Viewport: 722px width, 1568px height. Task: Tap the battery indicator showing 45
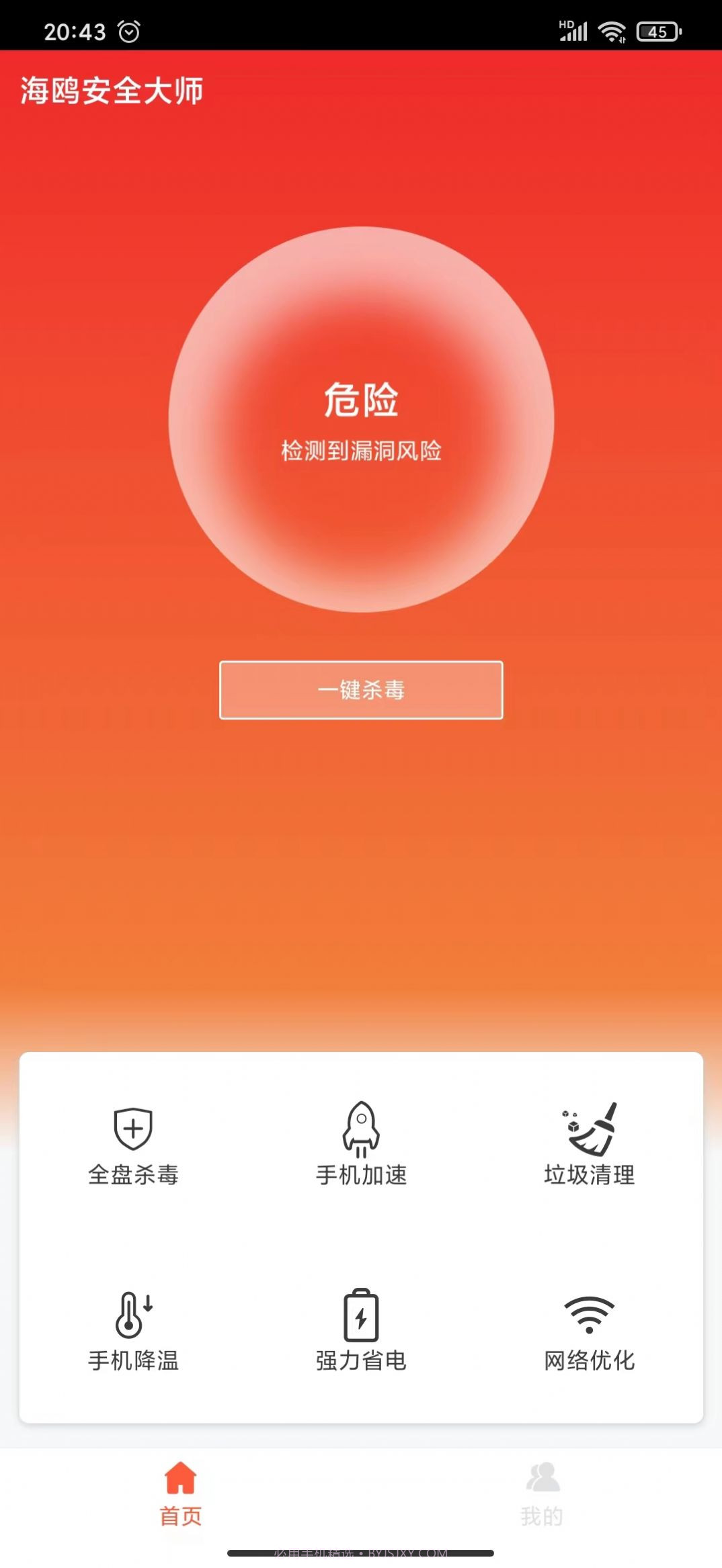click(x=656, y=30)
